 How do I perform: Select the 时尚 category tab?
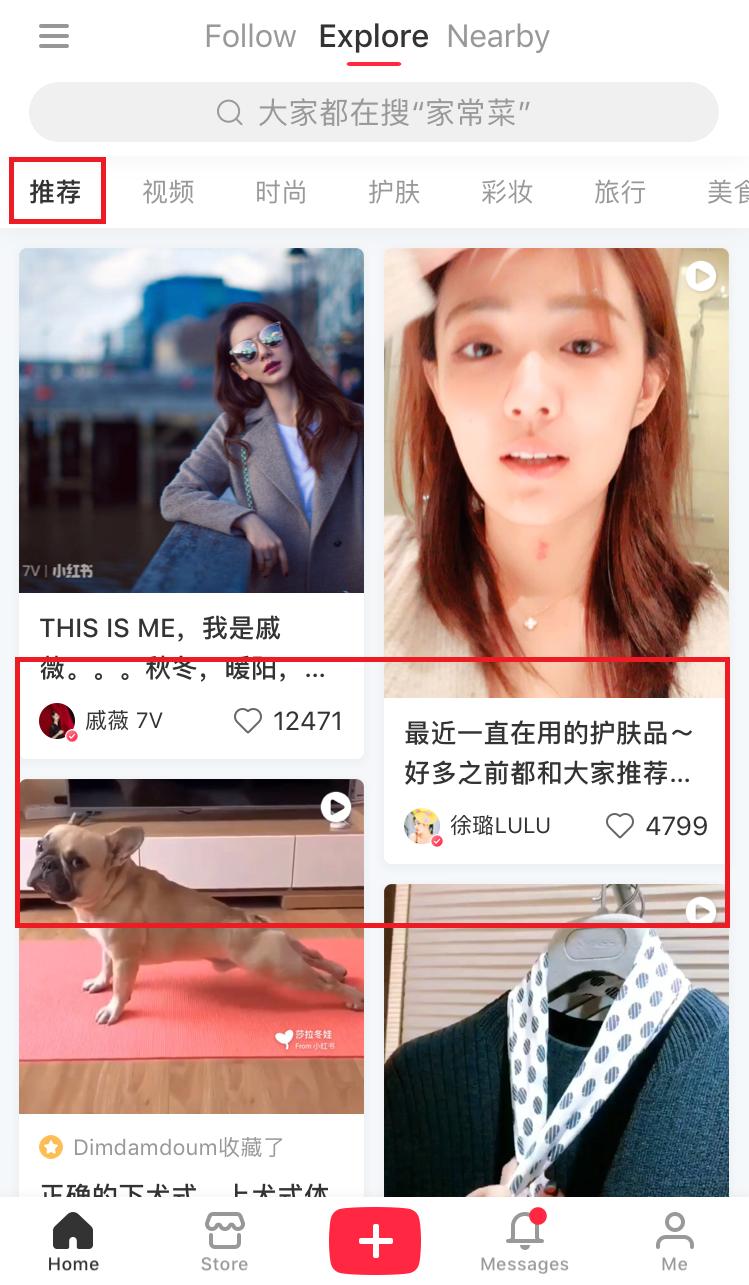[281, 191]
